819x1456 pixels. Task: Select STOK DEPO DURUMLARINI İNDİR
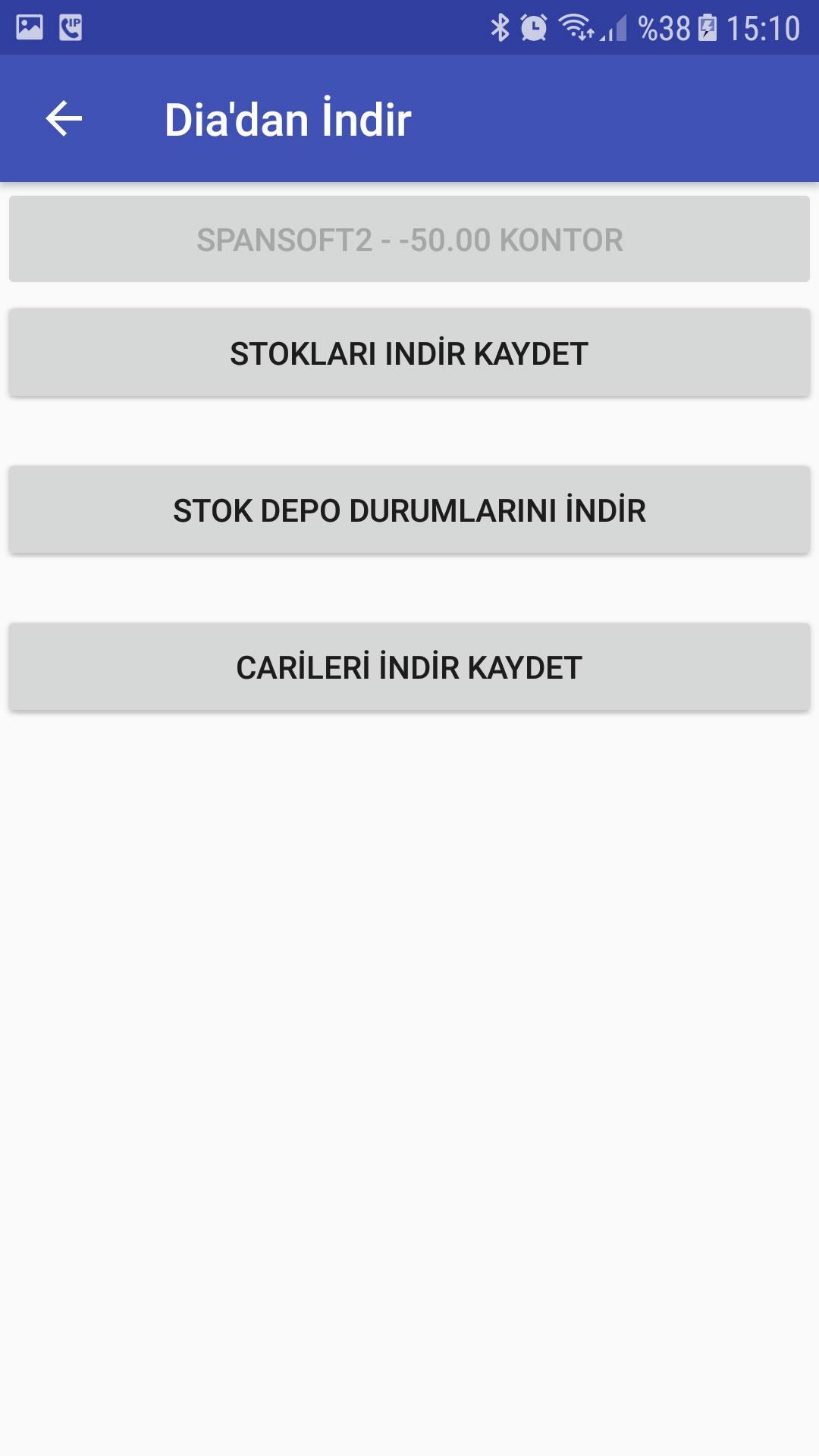coord(409,510)
